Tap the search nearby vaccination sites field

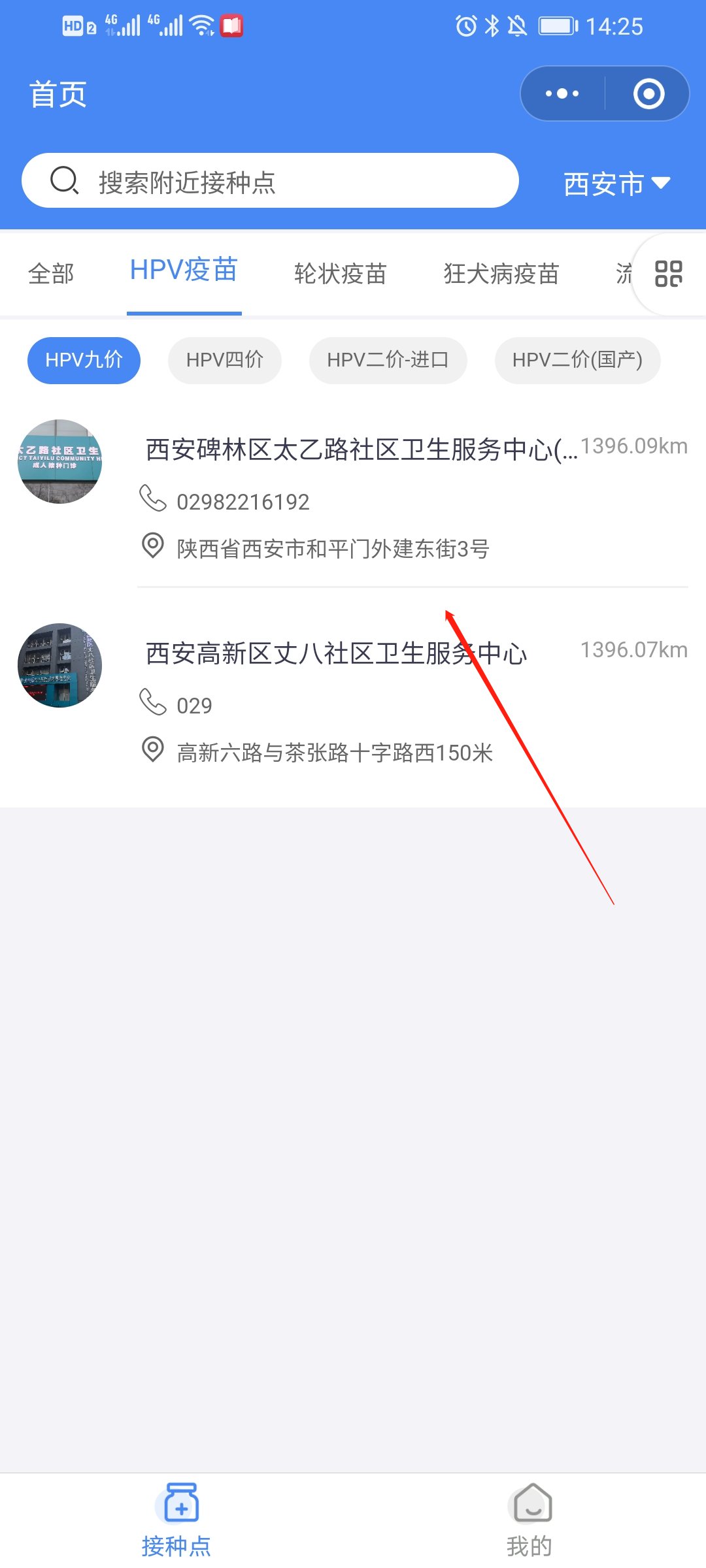click(269, 181)
